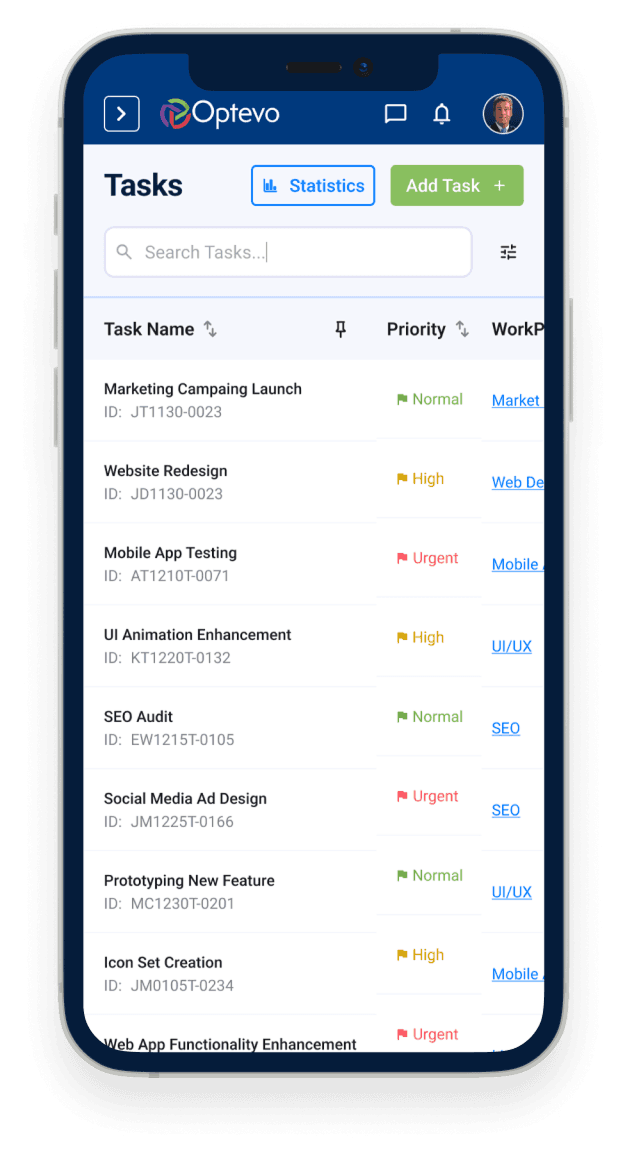Image resolution: width=627 pixels, height=1158 pixels.
Task: Follow the Web De link for Website Redesign
Action: click(x=517, y=482)
